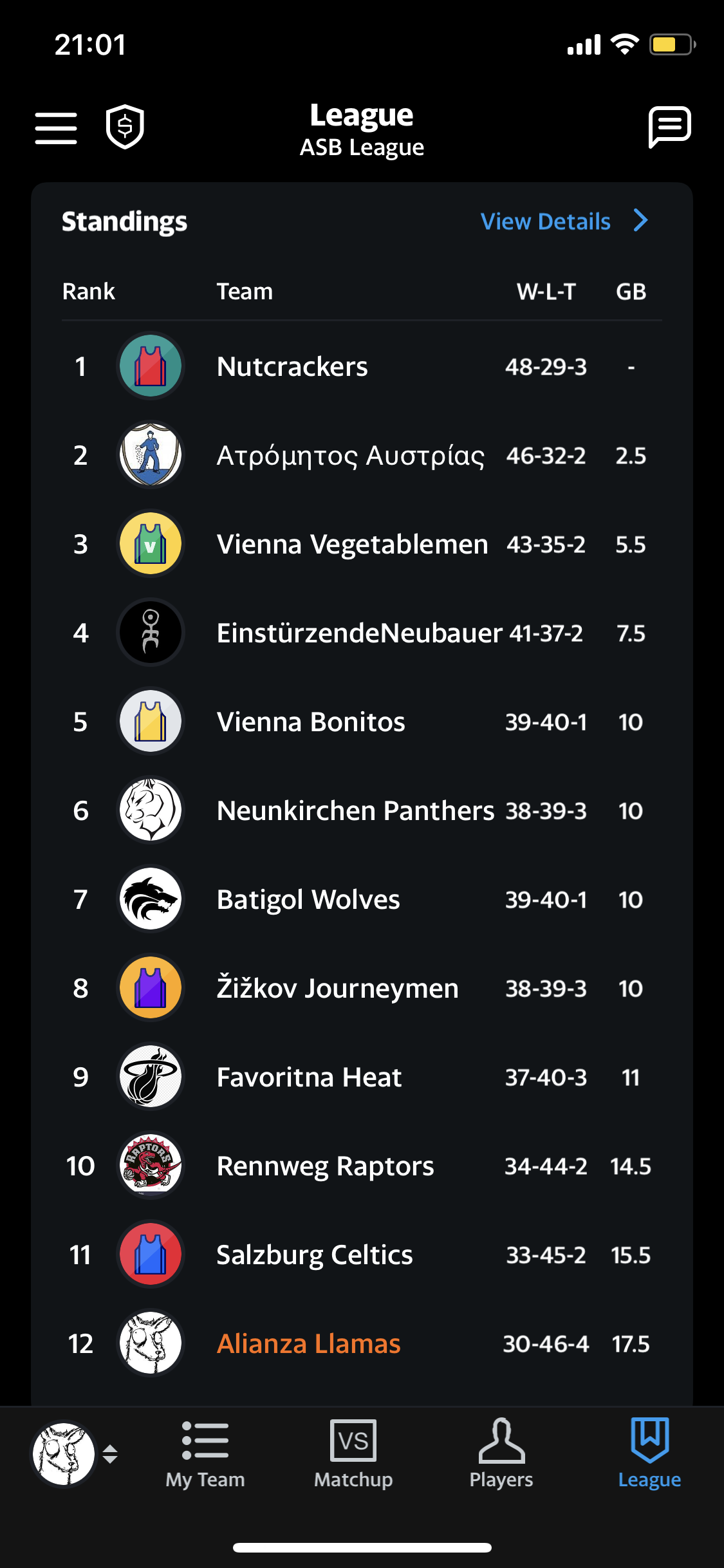
Task: Open the Neunkirchen Panthers row
Action: coord(362,810)
